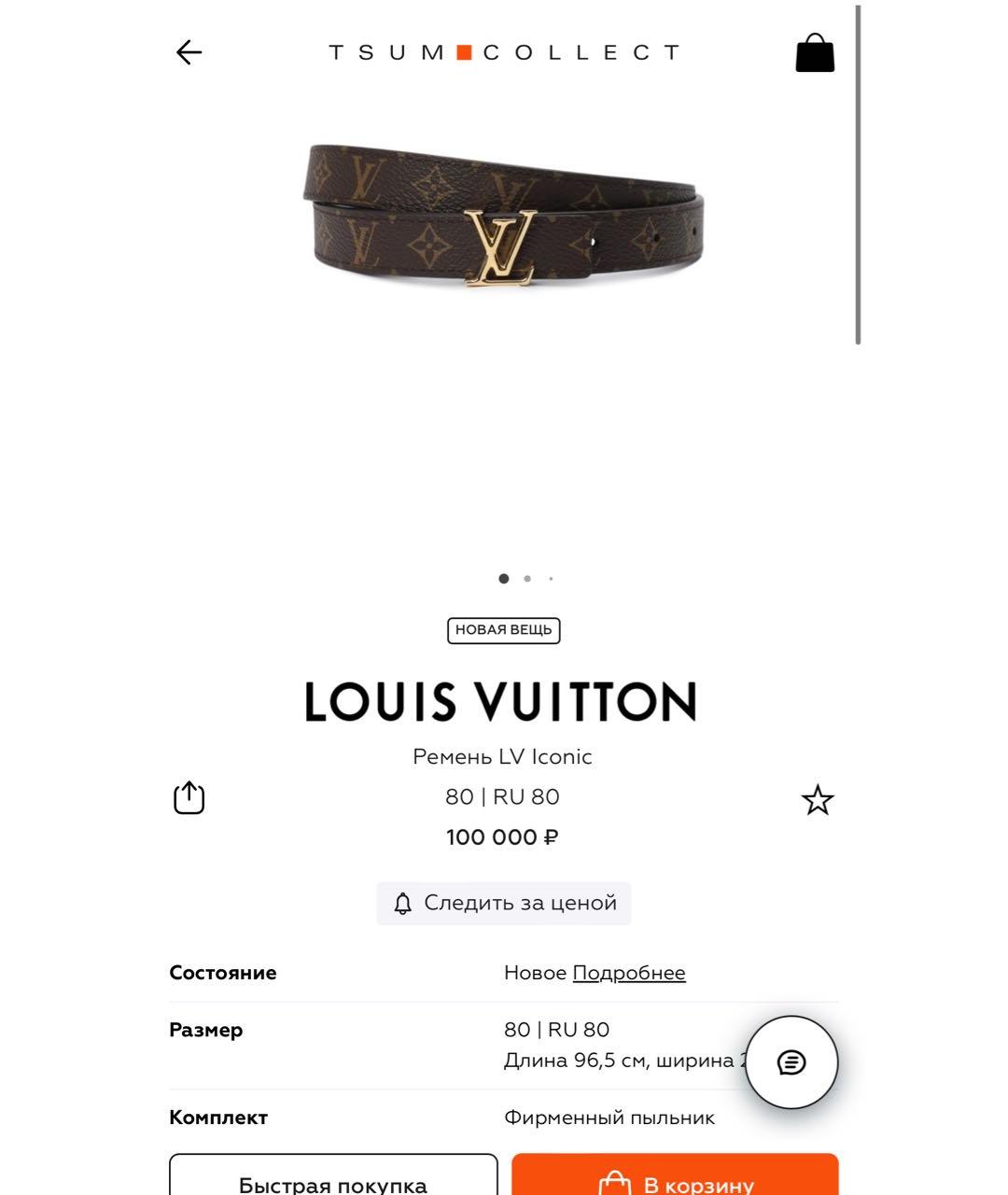Select the second image page dot
This screenshot has width=1008, height=1195.
click(x=527, y=579)
